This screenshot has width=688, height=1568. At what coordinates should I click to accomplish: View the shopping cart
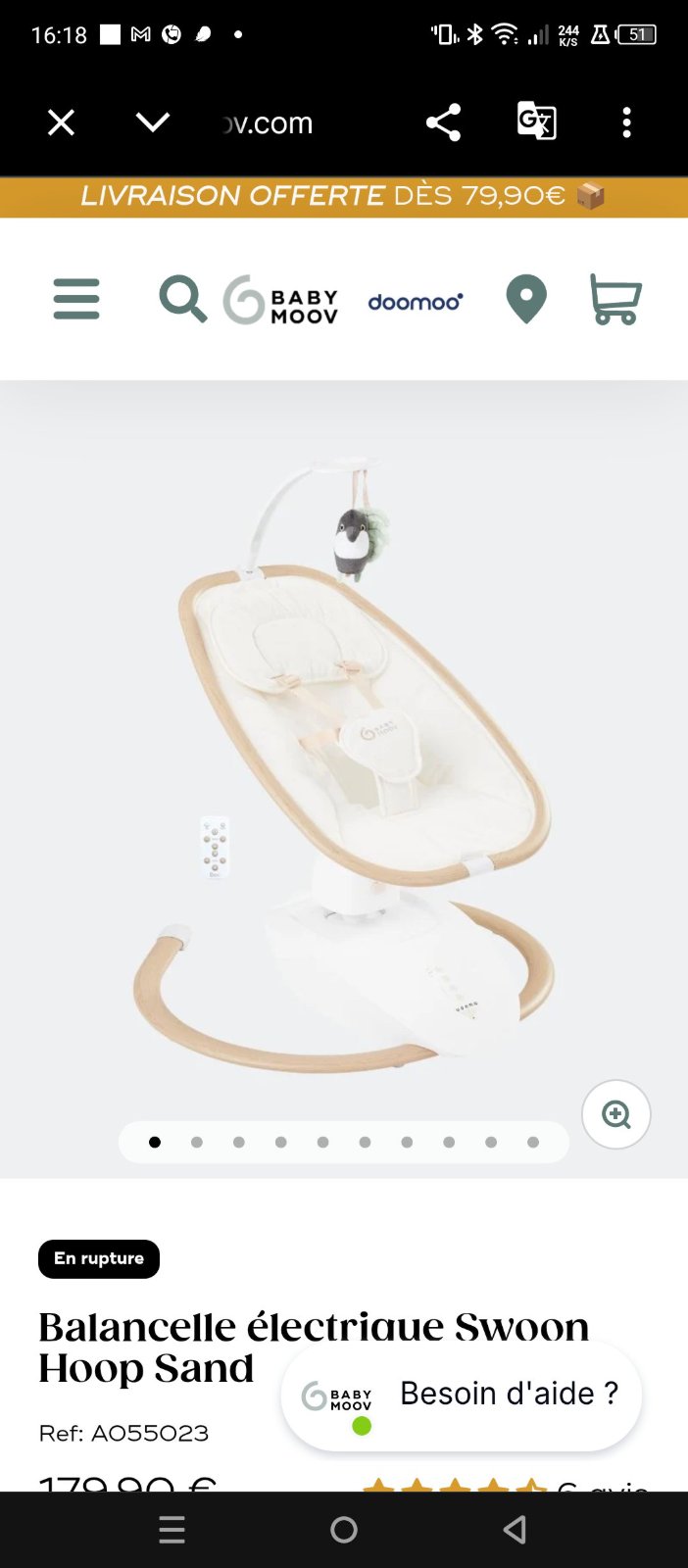(x=614, y=299)
